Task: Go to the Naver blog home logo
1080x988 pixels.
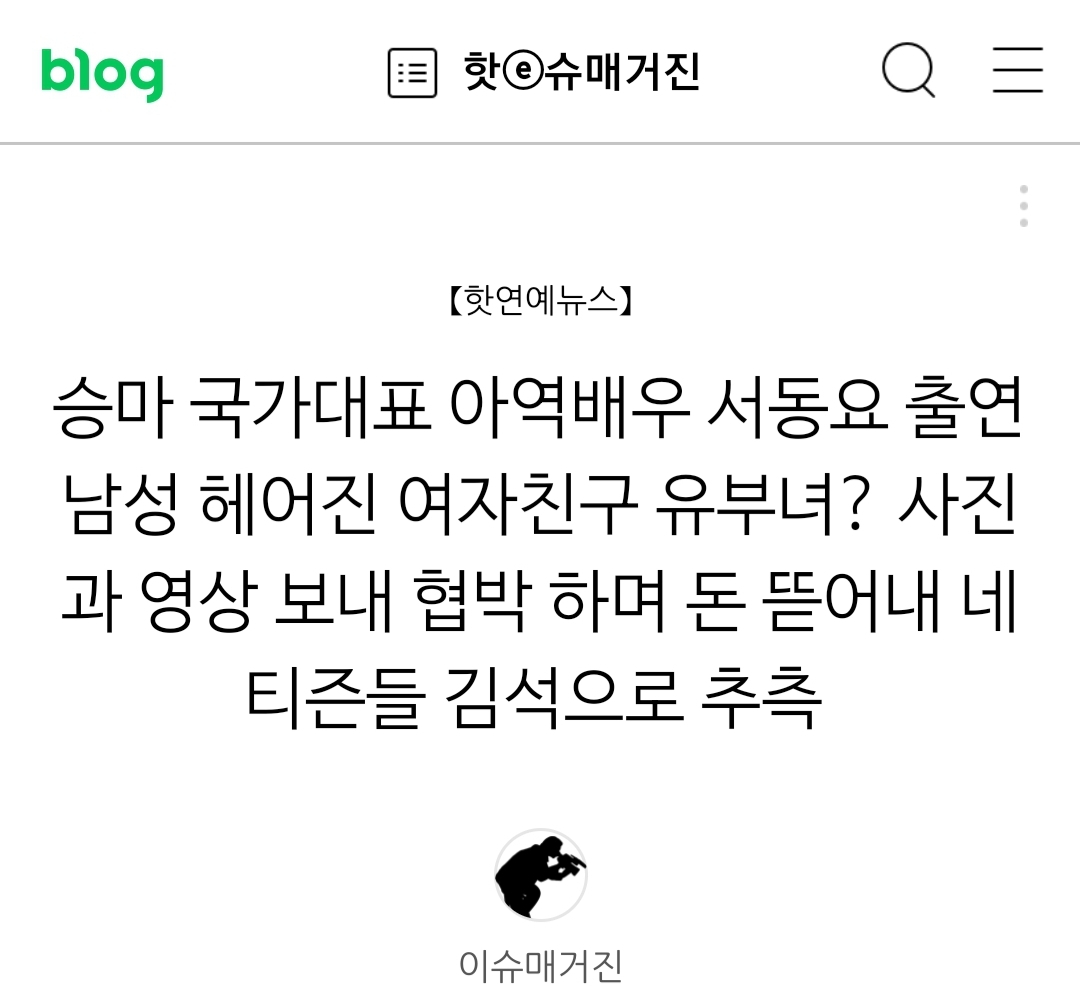Action: point(102,72)
